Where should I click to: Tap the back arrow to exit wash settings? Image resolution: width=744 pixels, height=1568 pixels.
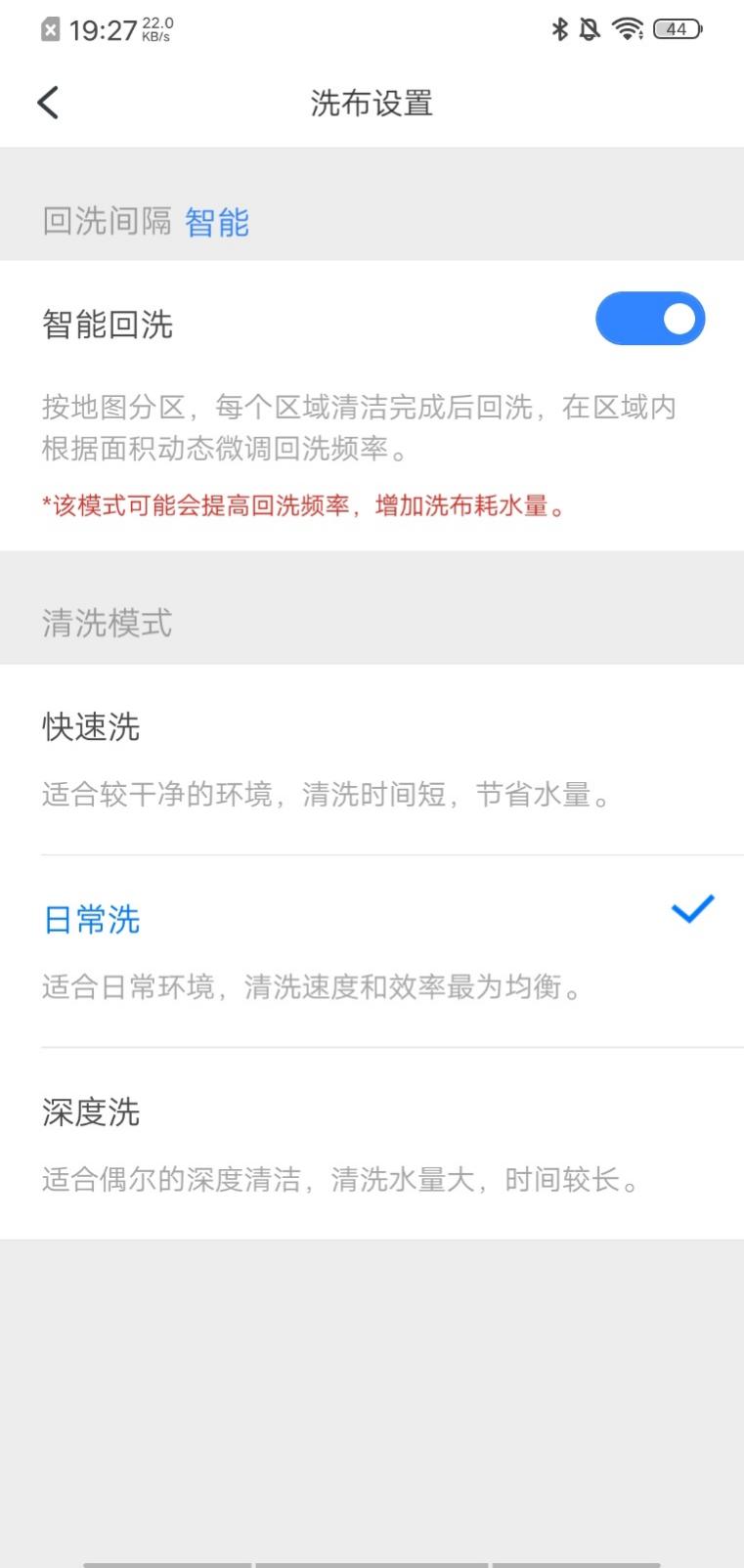click(48, 102)
